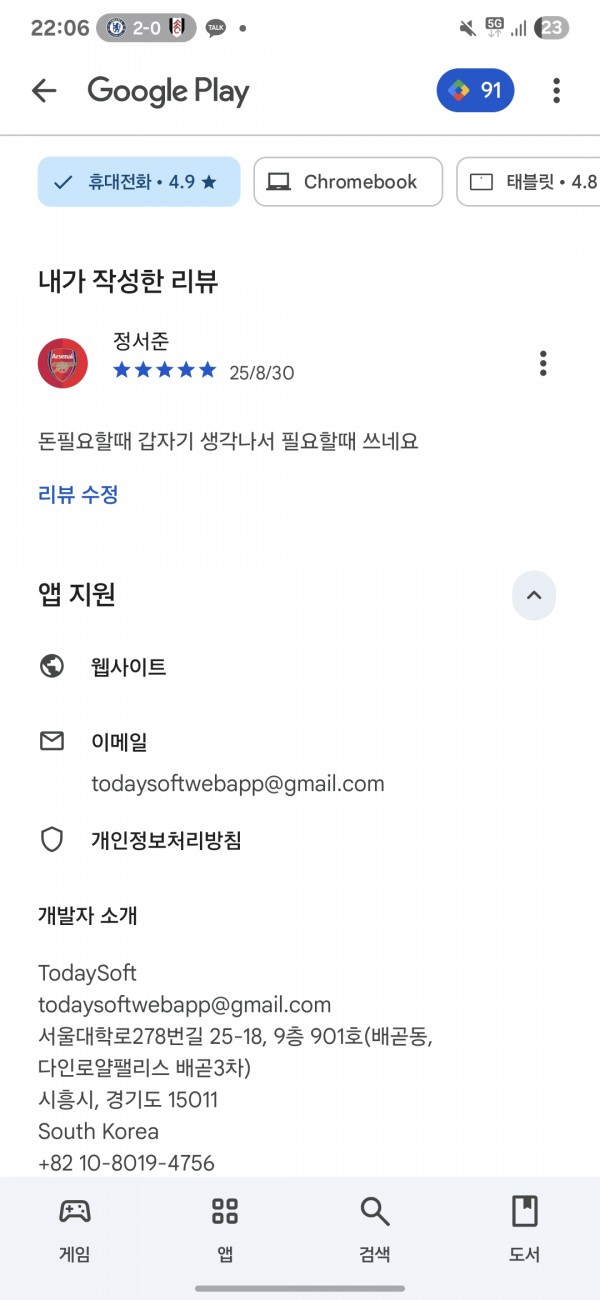This screenshot has height=1300, width=600.
Task: Email the developer via 이메일 row
Action: point(300,762)
